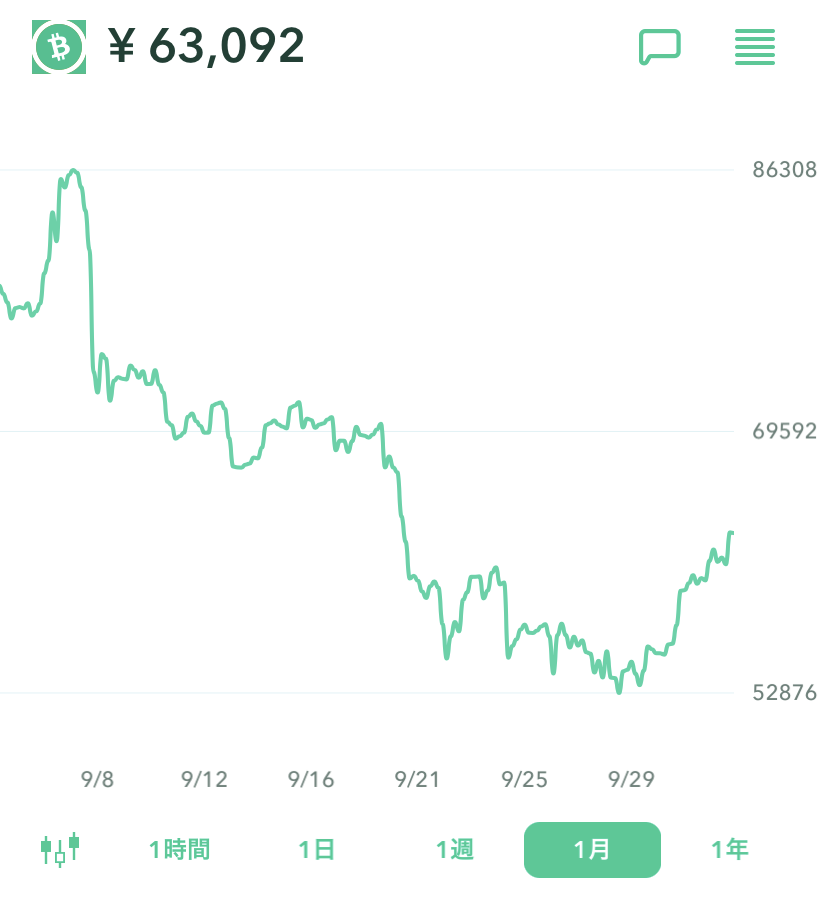This screenshot has width=823, height=899.
Task: Tap the Bitcoin Cash coin icon
Action: pyautogui.click(x=59, y=47)
